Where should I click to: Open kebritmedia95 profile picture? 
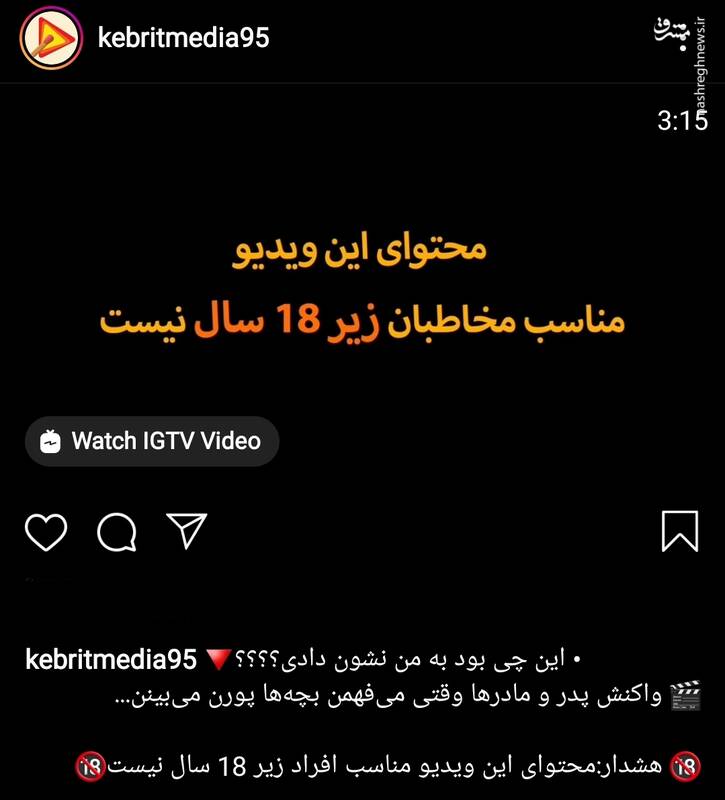(51, 38)
